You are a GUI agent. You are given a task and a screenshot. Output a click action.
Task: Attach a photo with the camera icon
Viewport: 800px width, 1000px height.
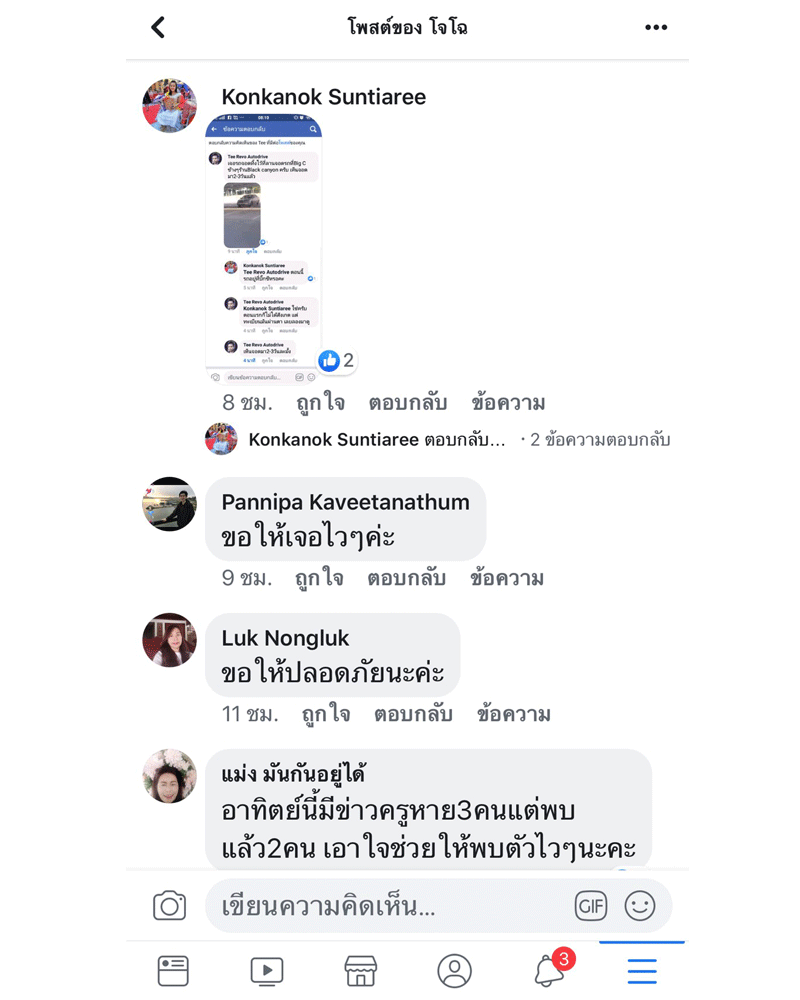(170, 907)
